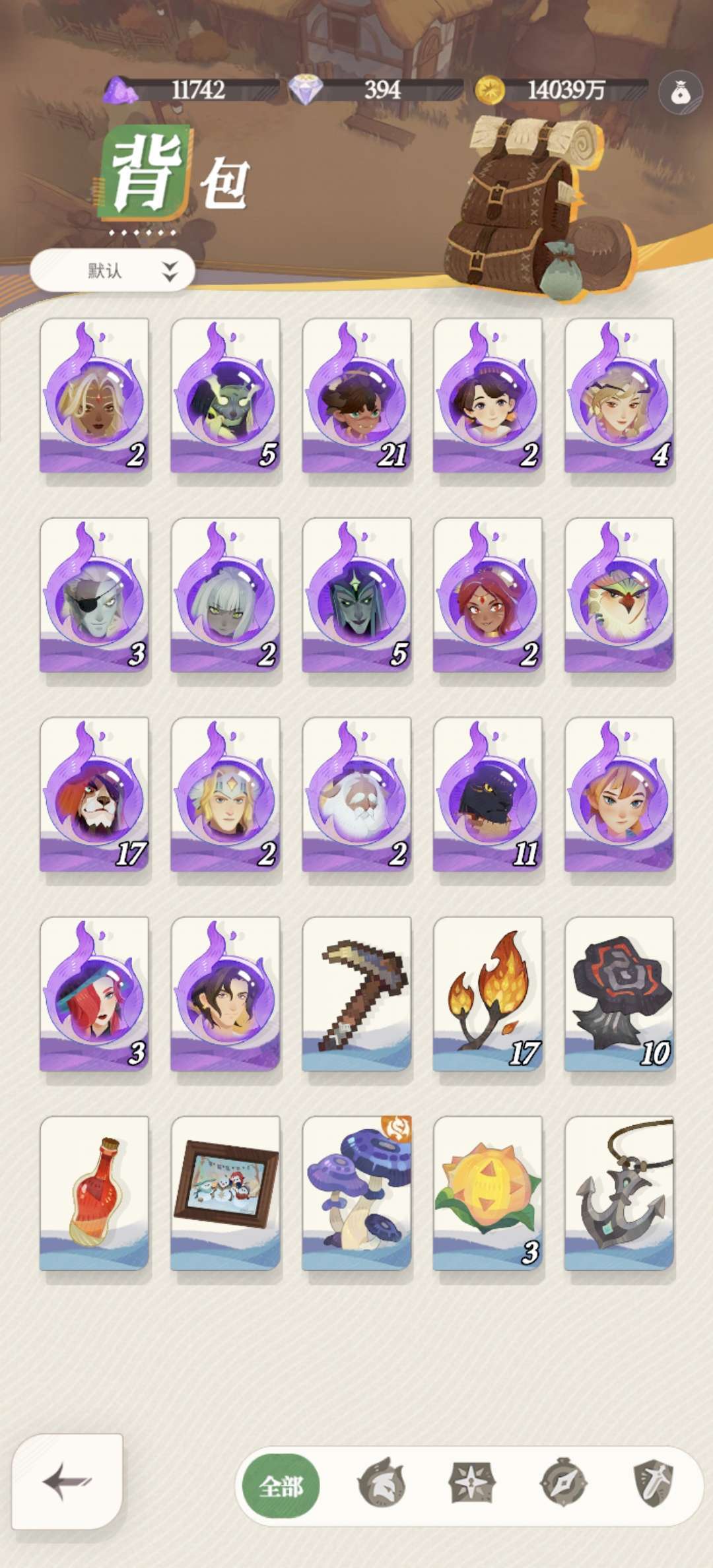The width and height of the screenshot is (713, 1568).
Task: Switch to the knight helmet filter tab
Action: pos(381,1483)
